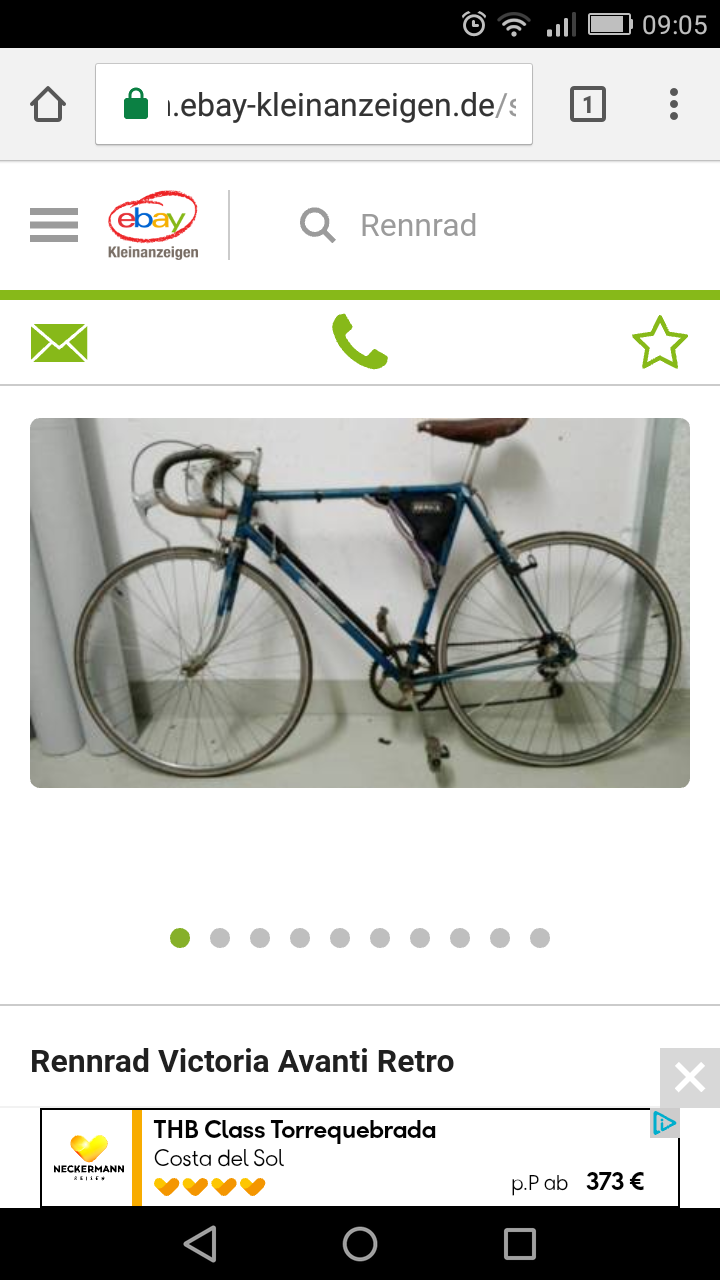The image size is (720, 1280).
Task: Open the browser overflow menu
Action: pos(674,104)
